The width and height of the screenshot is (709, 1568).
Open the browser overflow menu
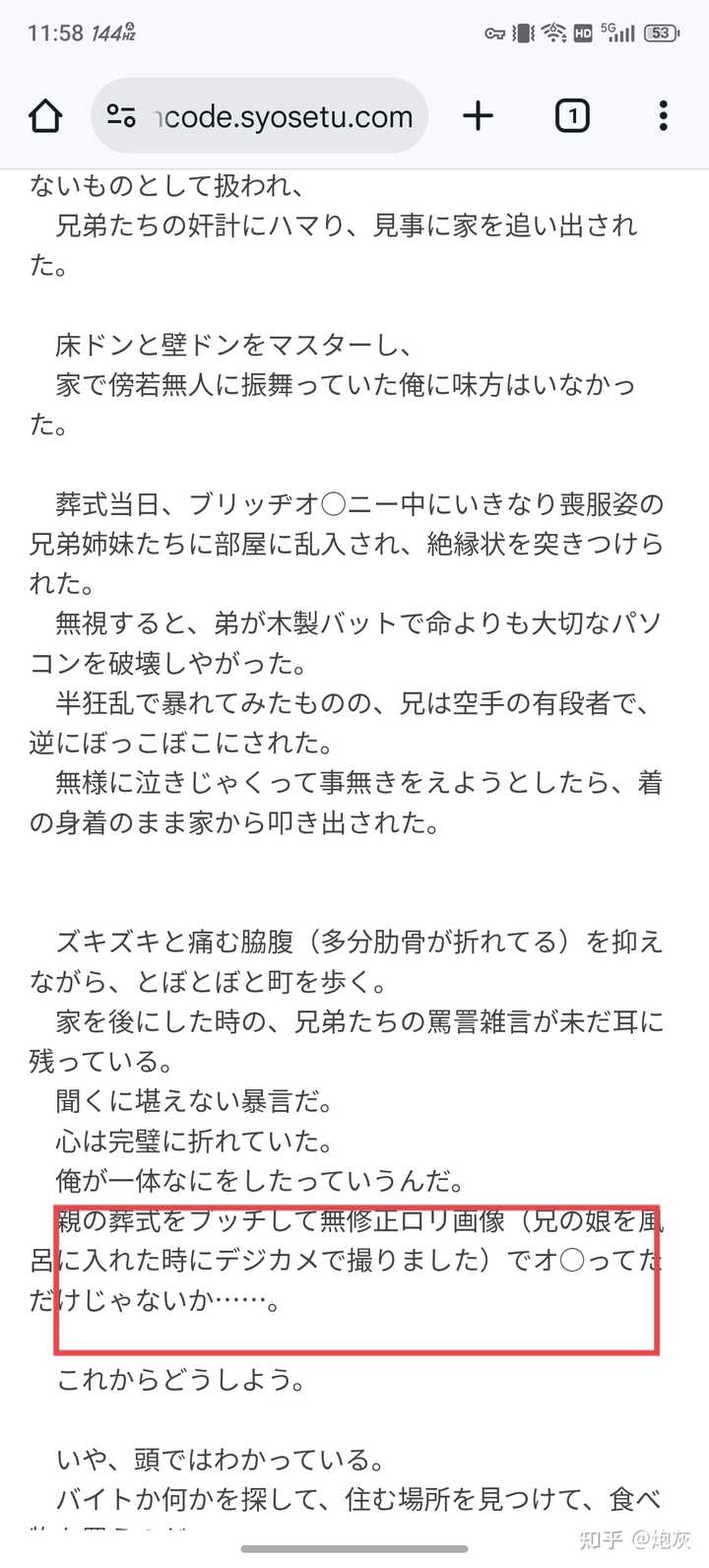point(663,116)
